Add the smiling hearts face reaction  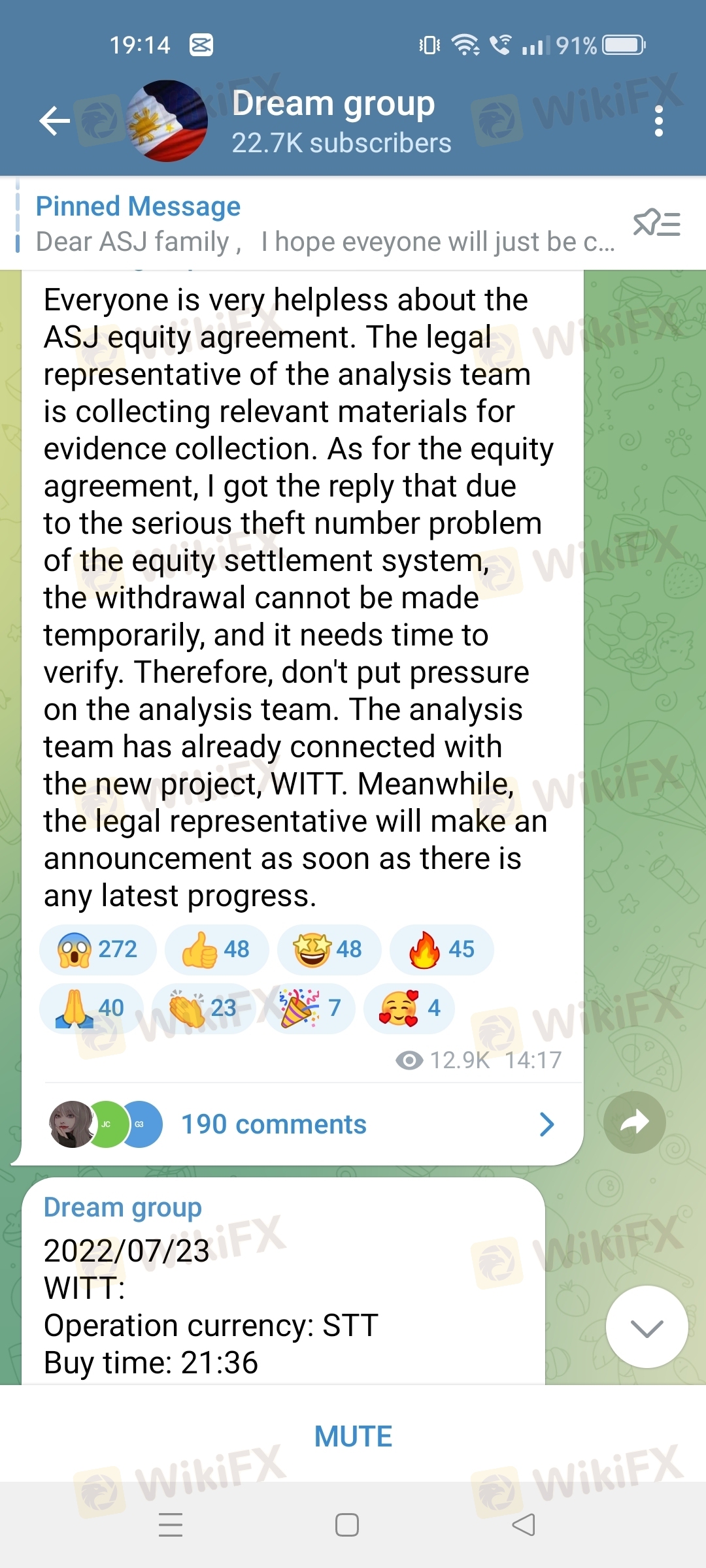(409, 1009)
